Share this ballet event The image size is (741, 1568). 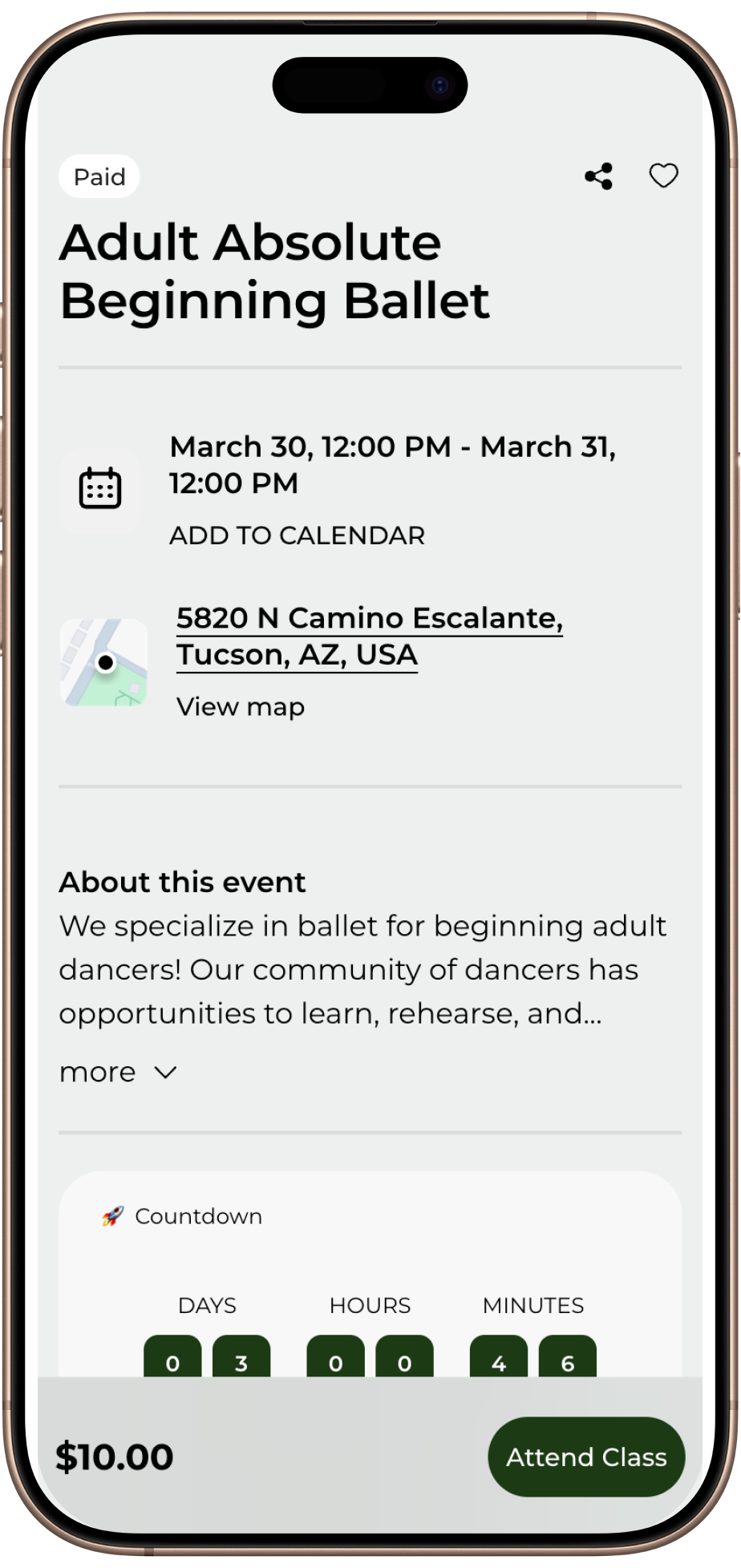pyautogui.click(x=598, y=176)
